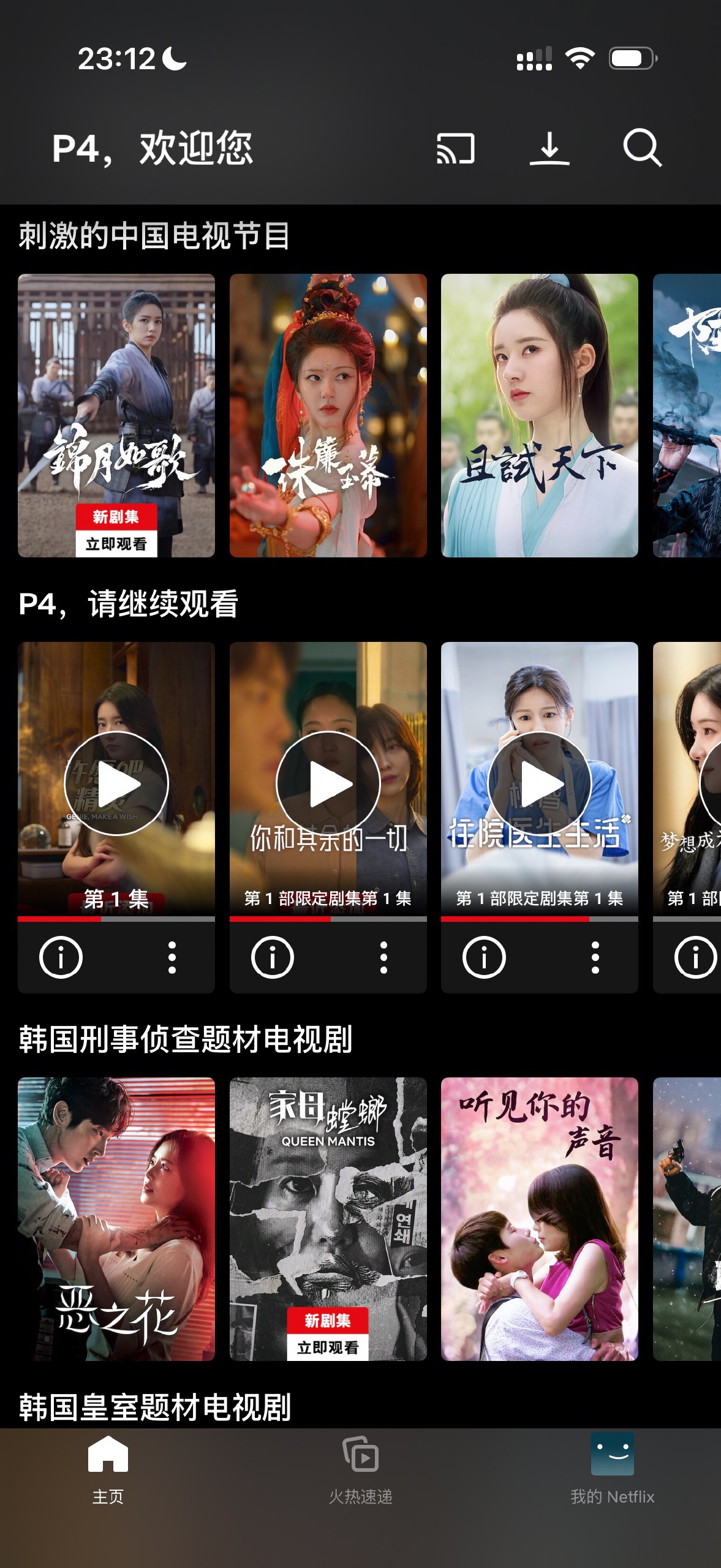Viewport: 721px width, 1568px height.
Task: Open the 听见你的声音 drama poster
Action: coord(539,1218)
